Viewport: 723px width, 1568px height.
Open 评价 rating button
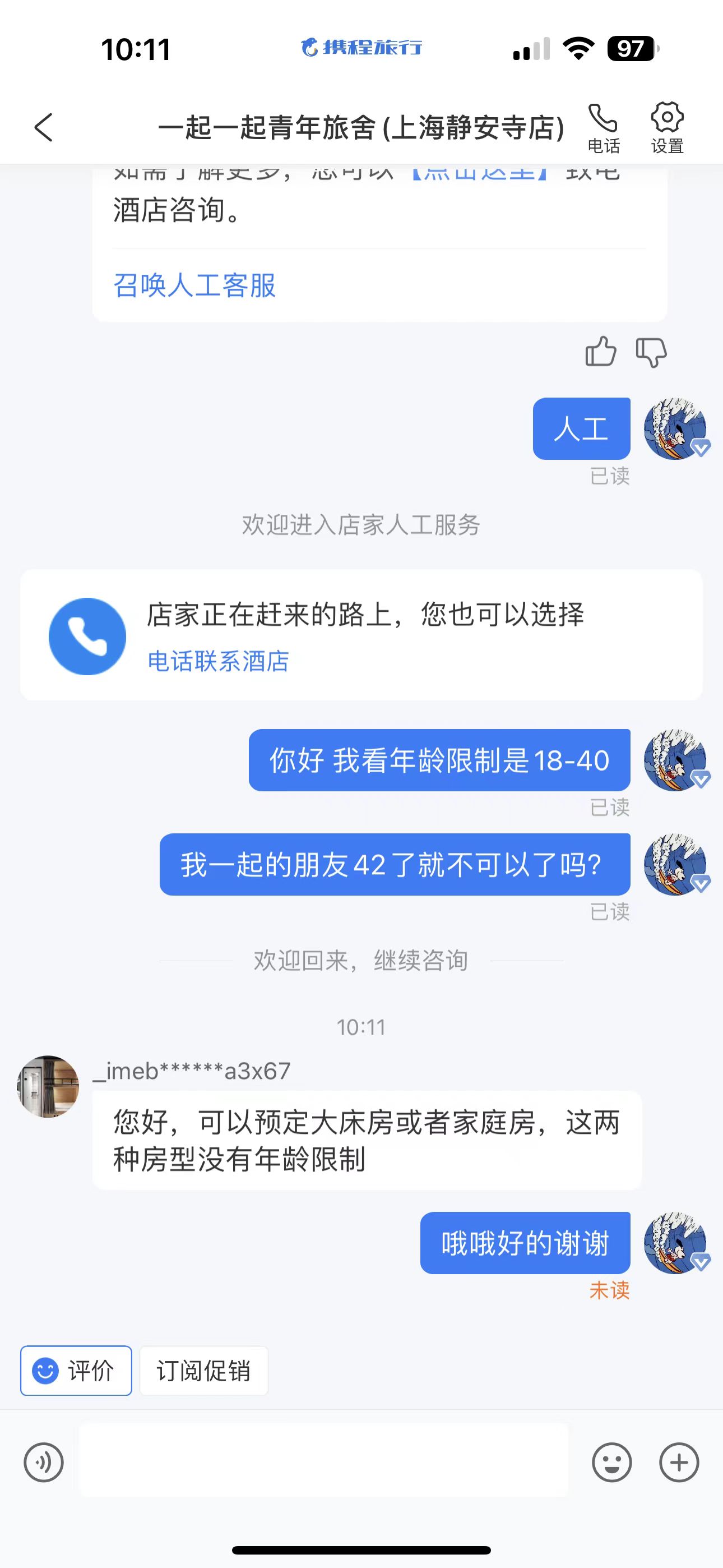click(76, 1370)
